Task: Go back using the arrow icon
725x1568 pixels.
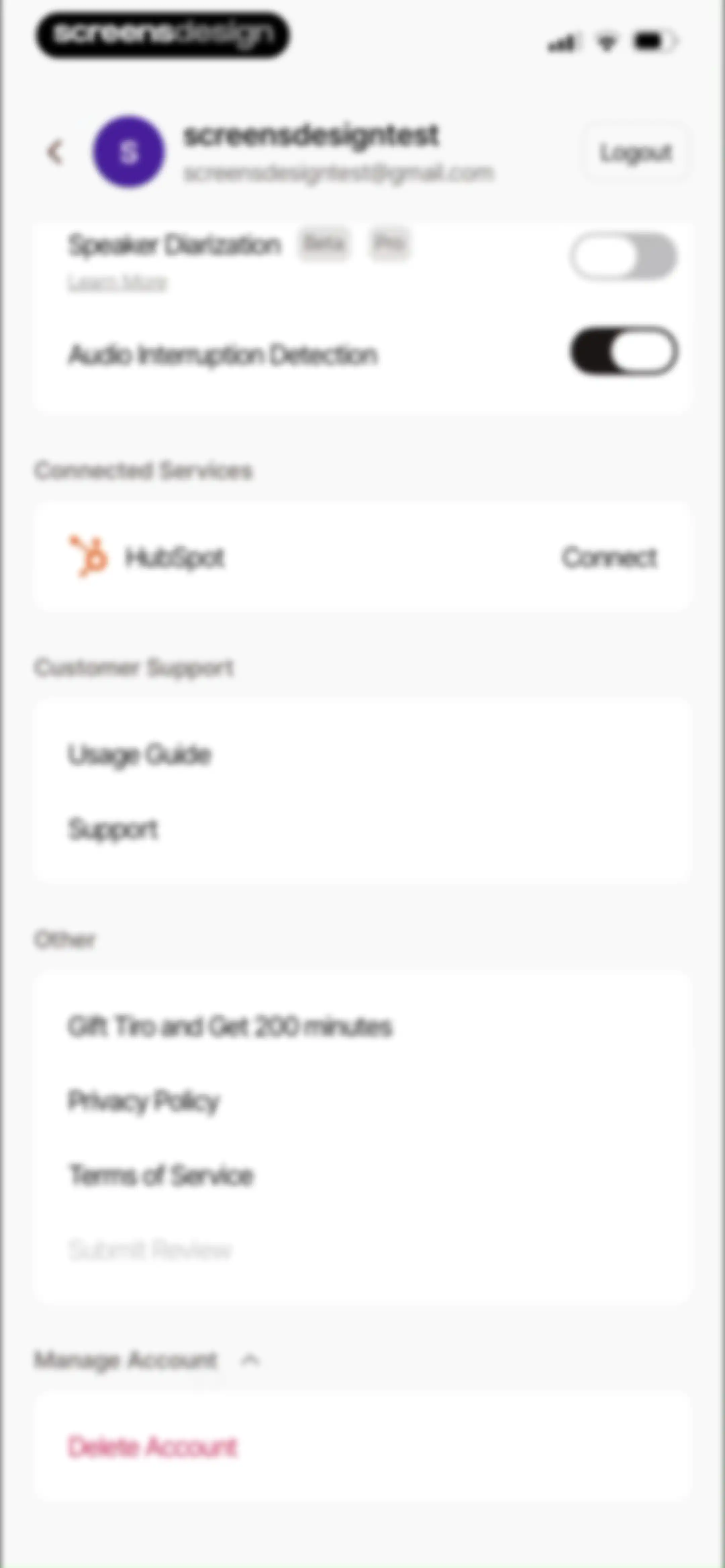Action: pyautogui.click(x=55, y=152)
